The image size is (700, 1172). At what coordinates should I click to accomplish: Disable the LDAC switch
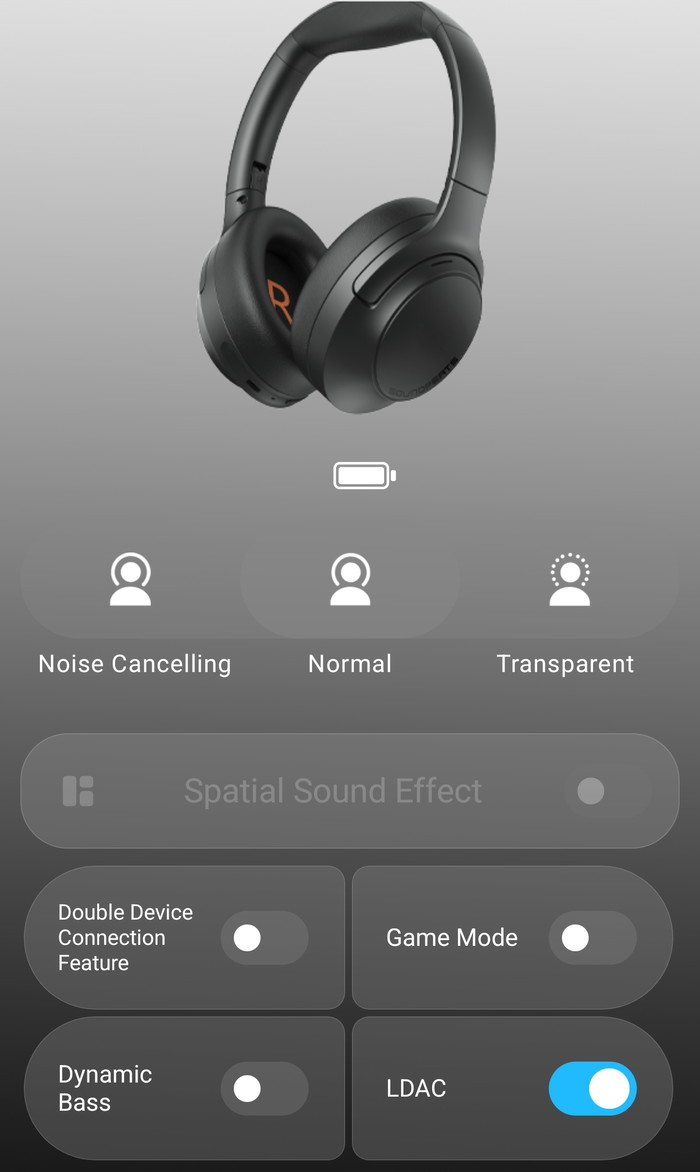592,1088
